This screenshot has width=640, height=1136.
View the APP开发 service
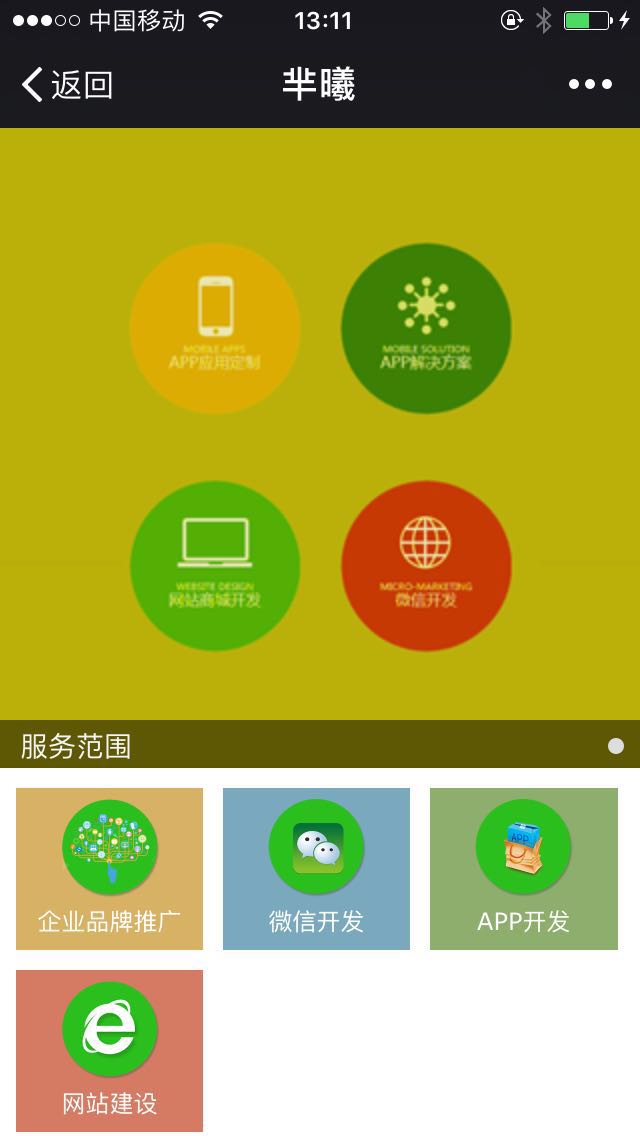523,868
